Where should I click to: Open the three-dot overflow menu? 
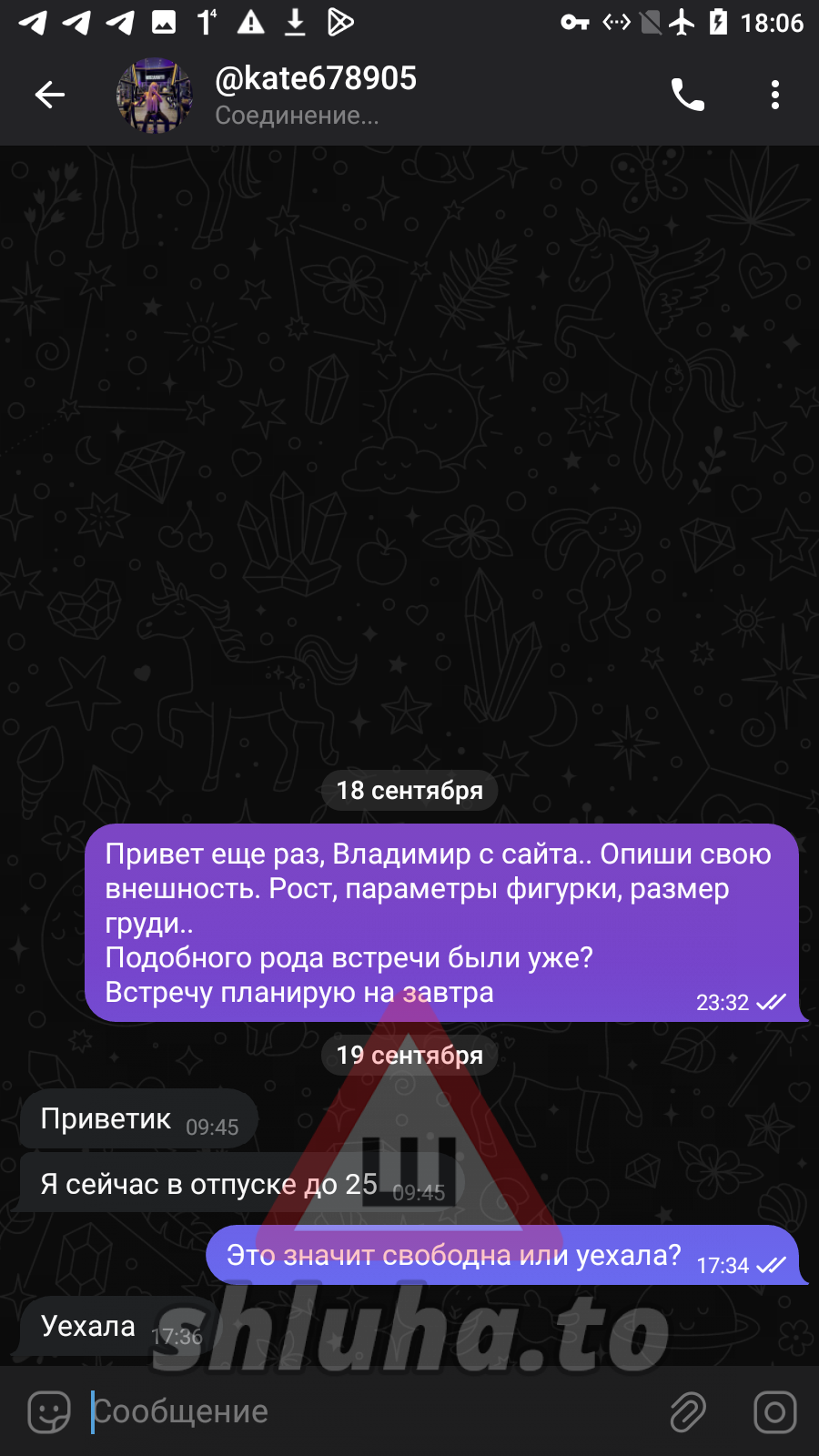click(x=774, y=95)
